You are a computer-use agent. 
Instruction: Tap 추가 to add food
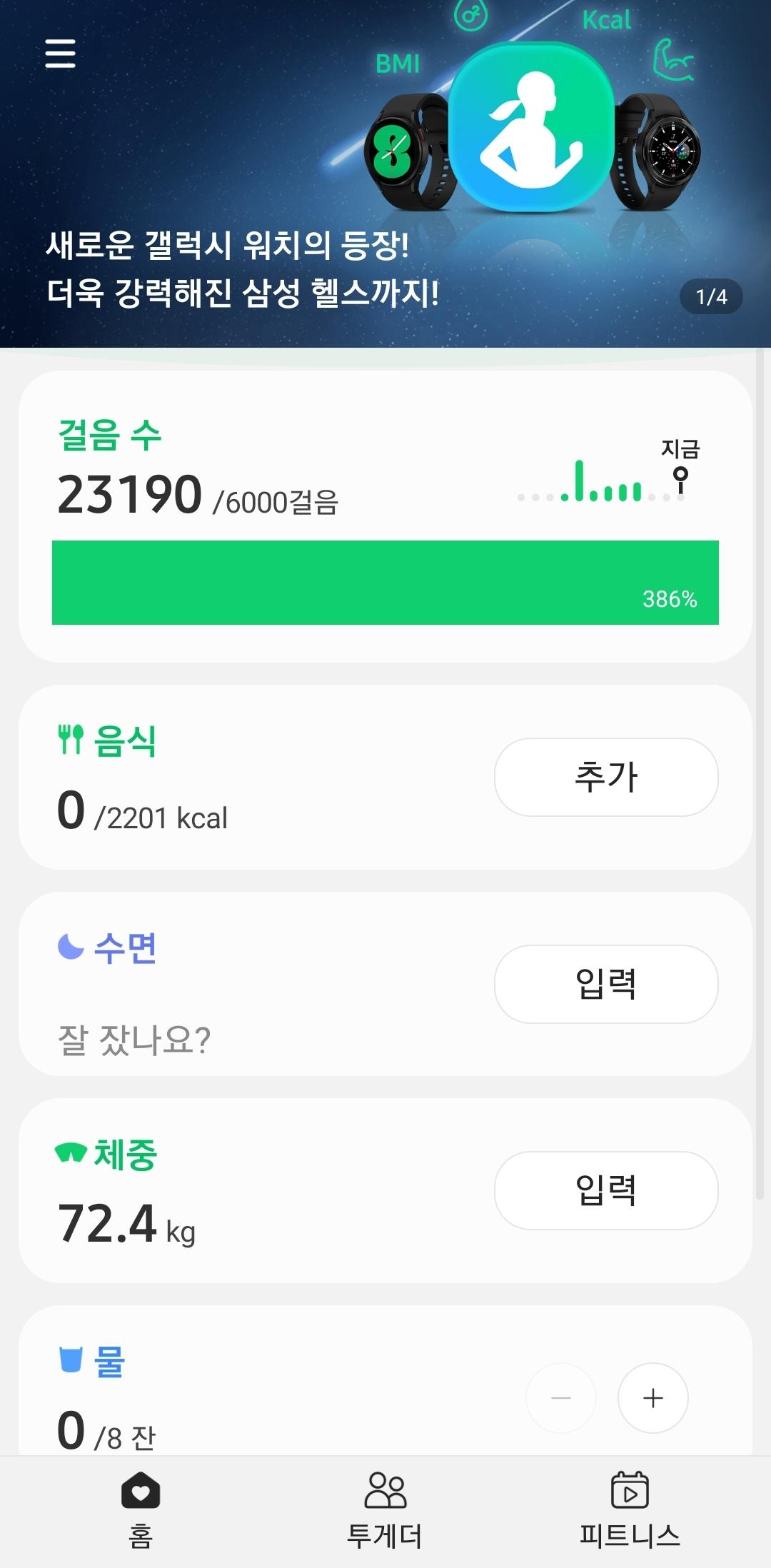[x=606, y=777]
